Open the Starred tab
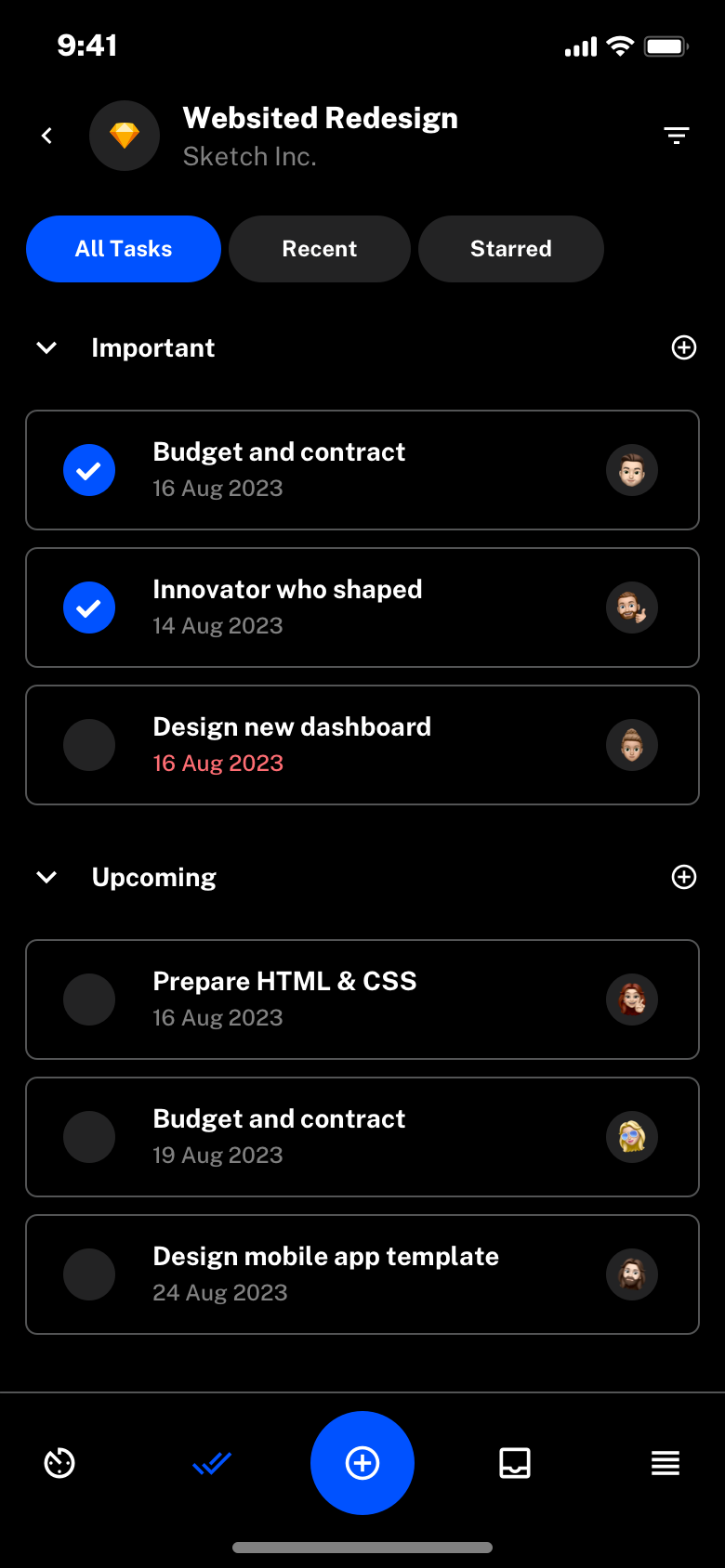 point(510,249)
